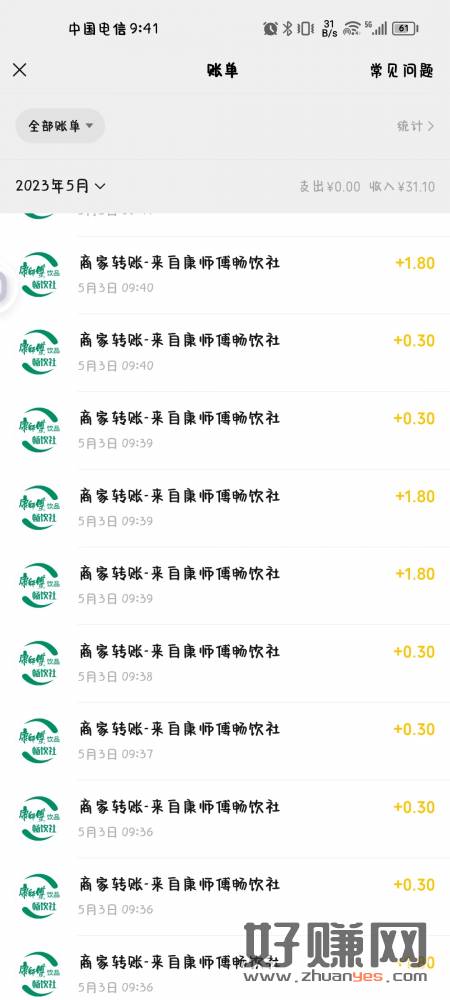The width and height of the screenshot is (450, 1000).
Task: Open the 09:40 transfer of +1.80
Action: coord(225,275)
